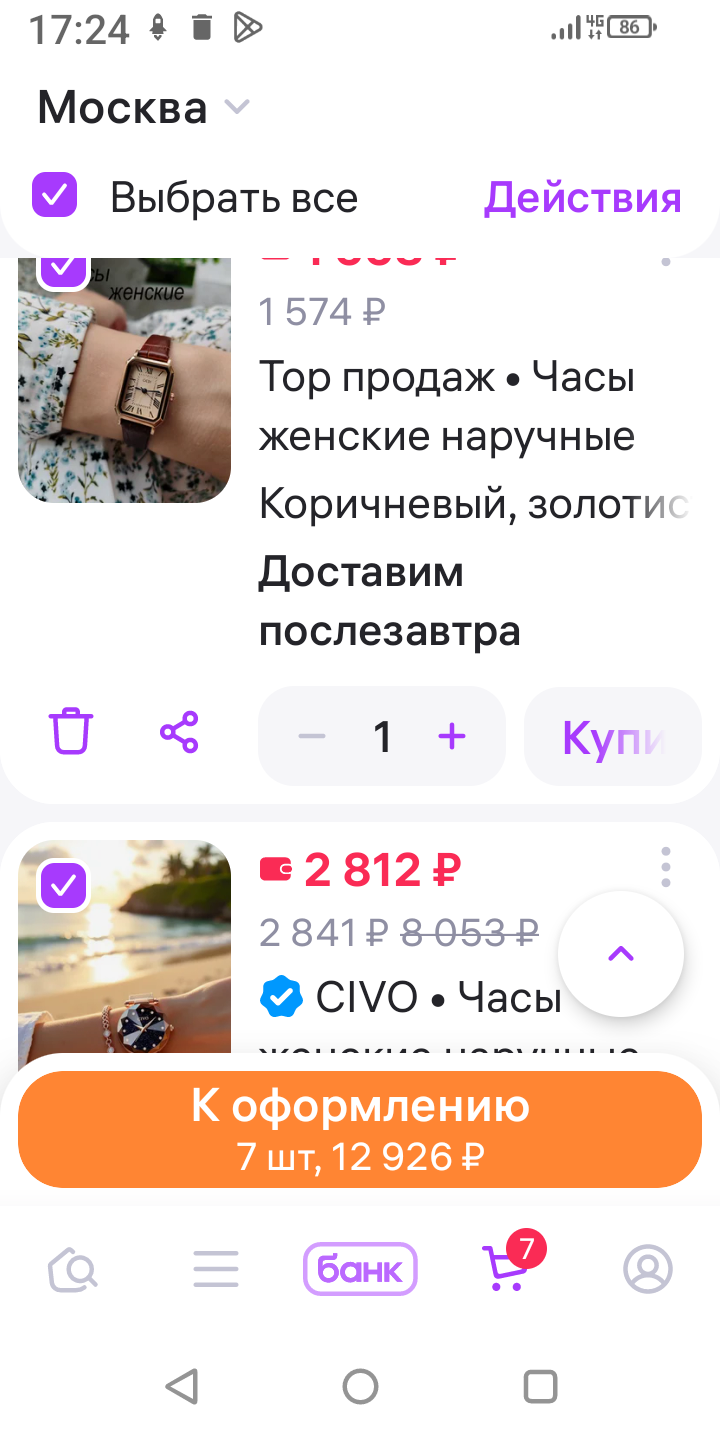
Task: Share the brown women's watch
Action: pyautogui.click(x=180, y=733)
